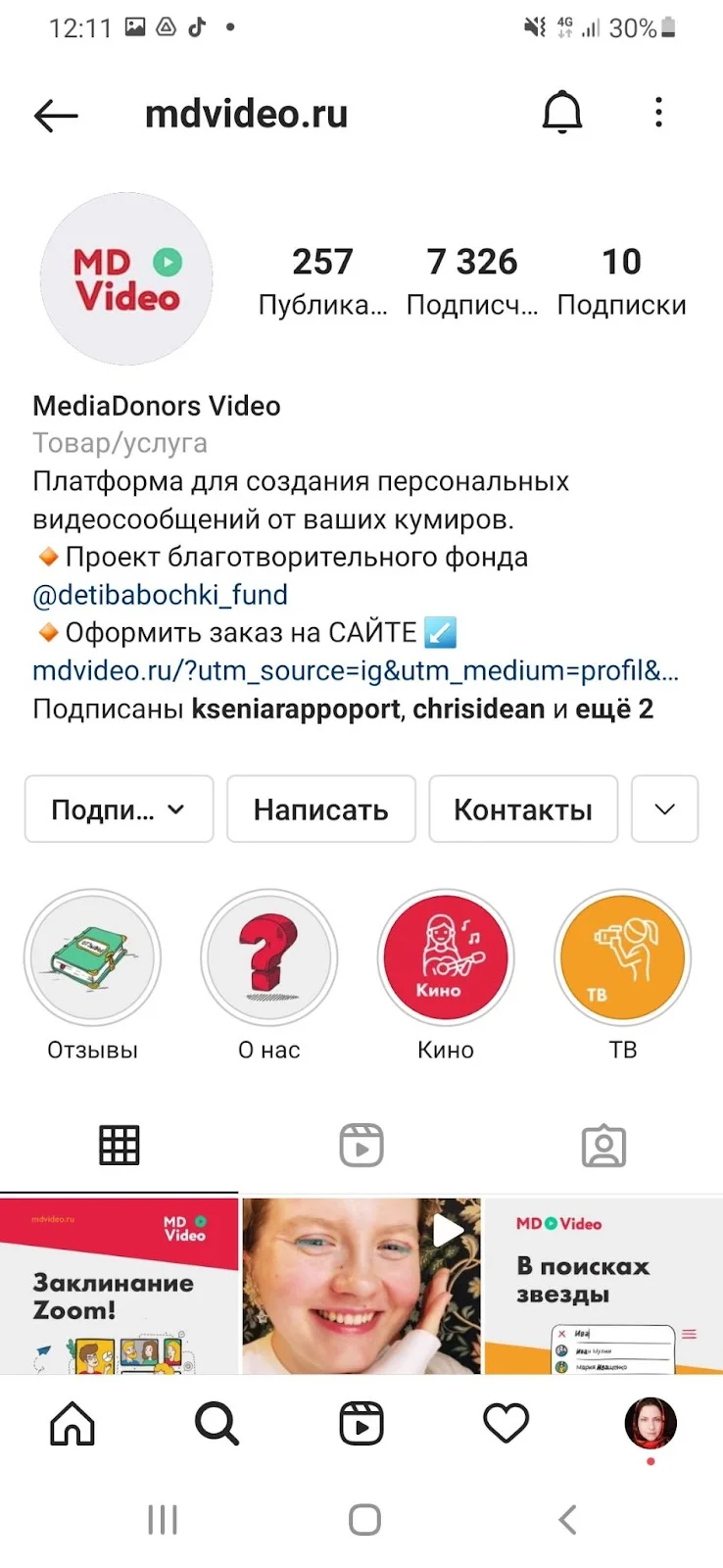Open the activity heart icon
The height and width of the screenshot is (1568, 723).
coord(505,1425)
